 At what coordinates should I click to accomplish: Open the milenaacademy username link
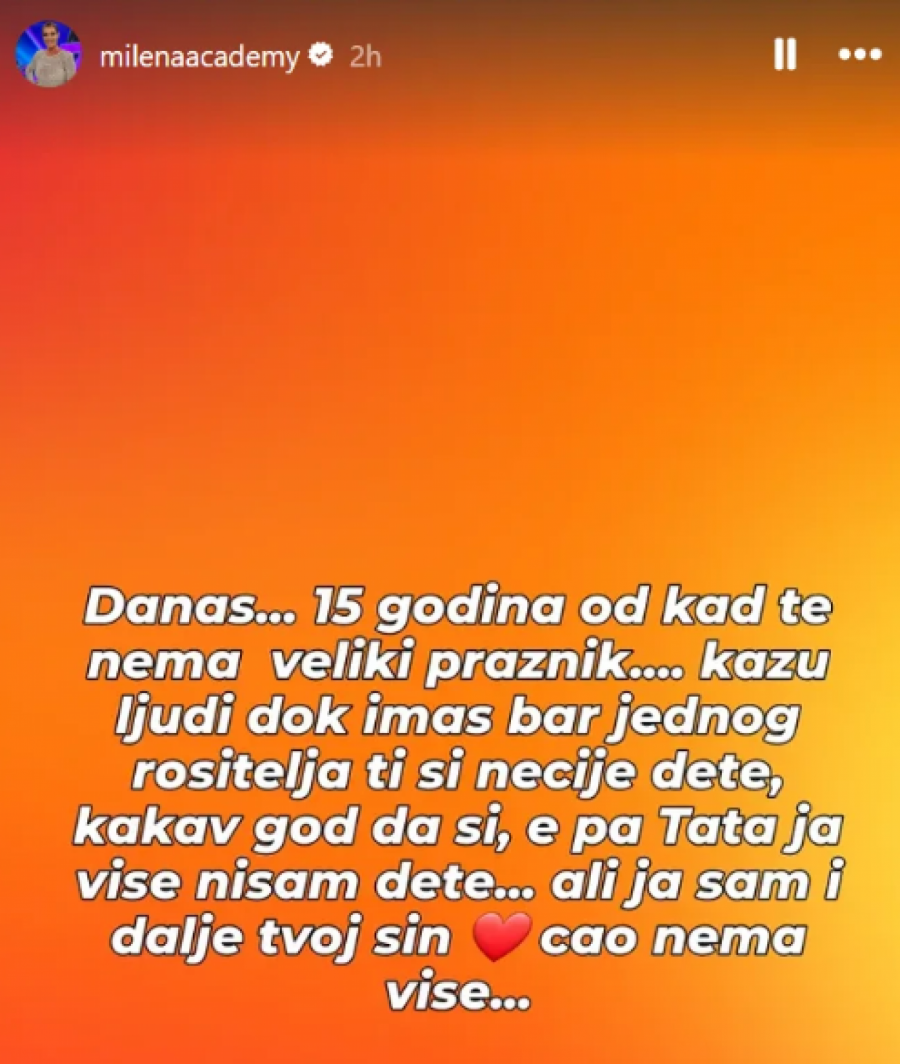coord(199,57)
